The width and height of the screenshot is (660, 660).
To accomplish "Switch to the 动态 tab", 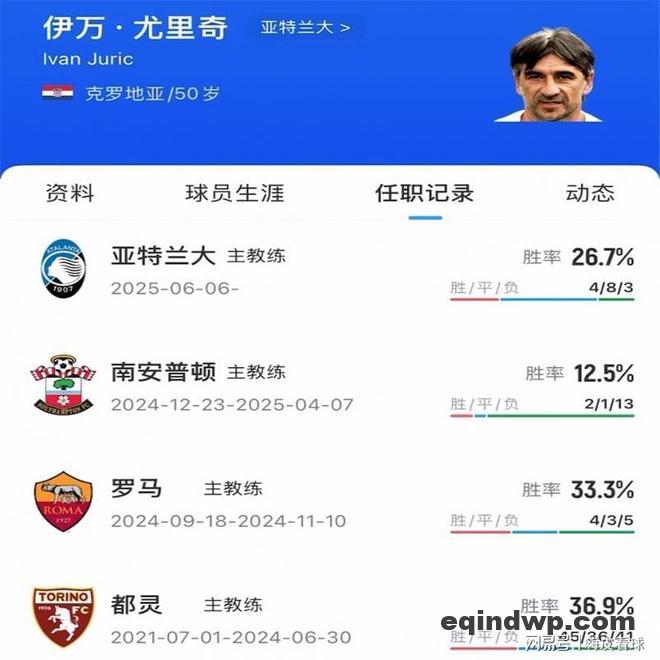I will tap(590, 193).
